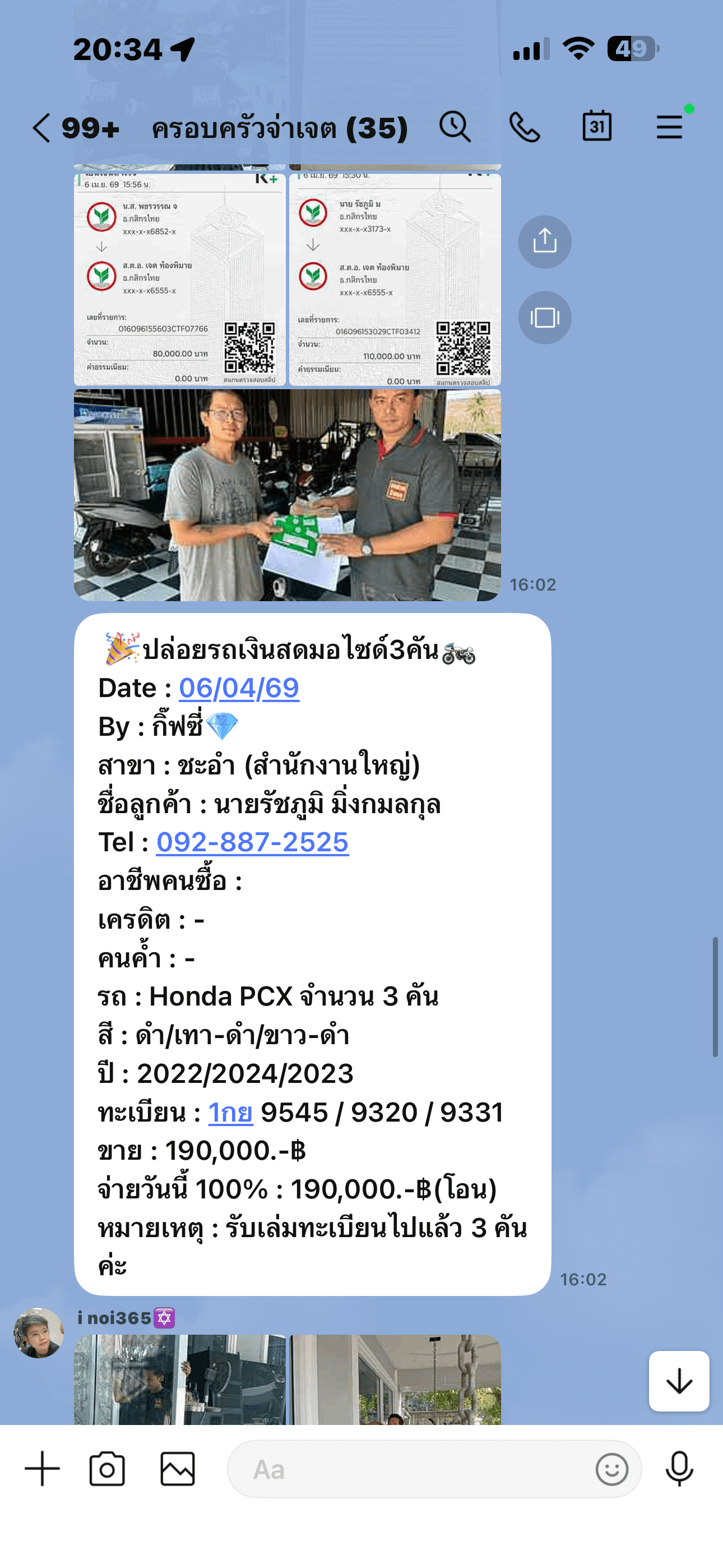Start a call in the group
723x1568 pixels.
coord(524,127)
